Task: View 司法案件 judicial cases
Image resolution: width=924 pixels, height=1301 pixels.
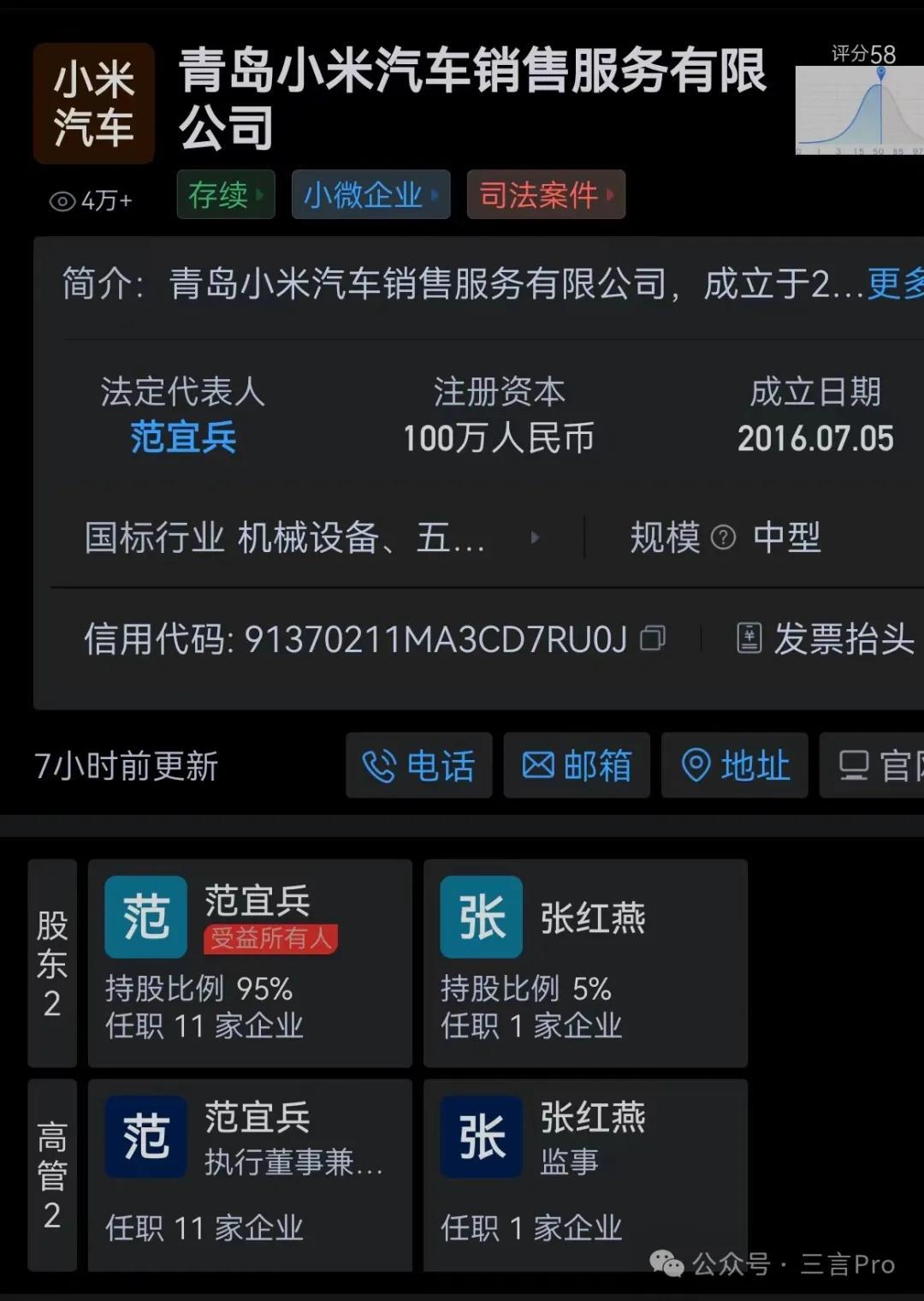Action: click(546, 195)
